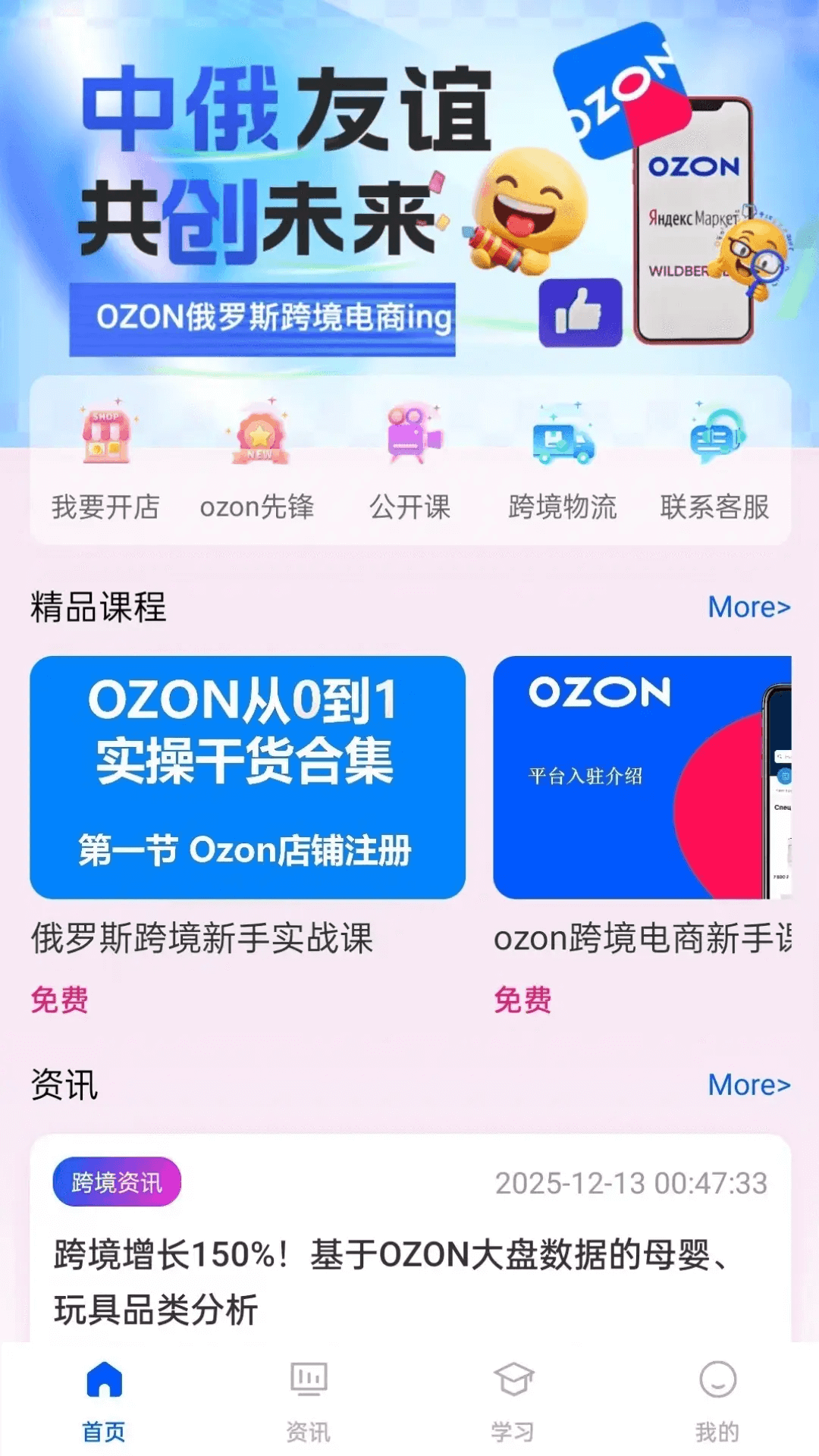Tap the home icon in bottom navigation
This screenshot has height=1456, width=819.
pyautogui.click(x=103, y=1382)
